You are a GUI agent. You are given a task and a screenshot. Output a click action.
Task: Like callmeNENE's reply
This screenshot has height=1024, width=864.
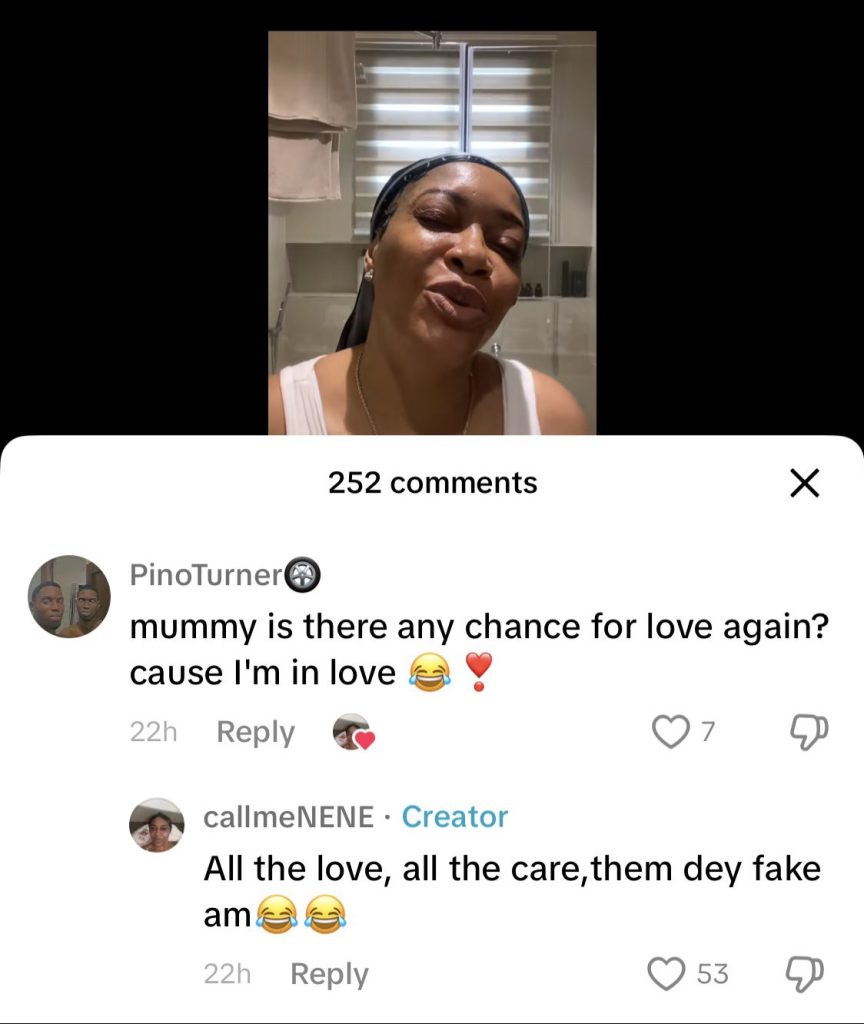tap(667, 973)
